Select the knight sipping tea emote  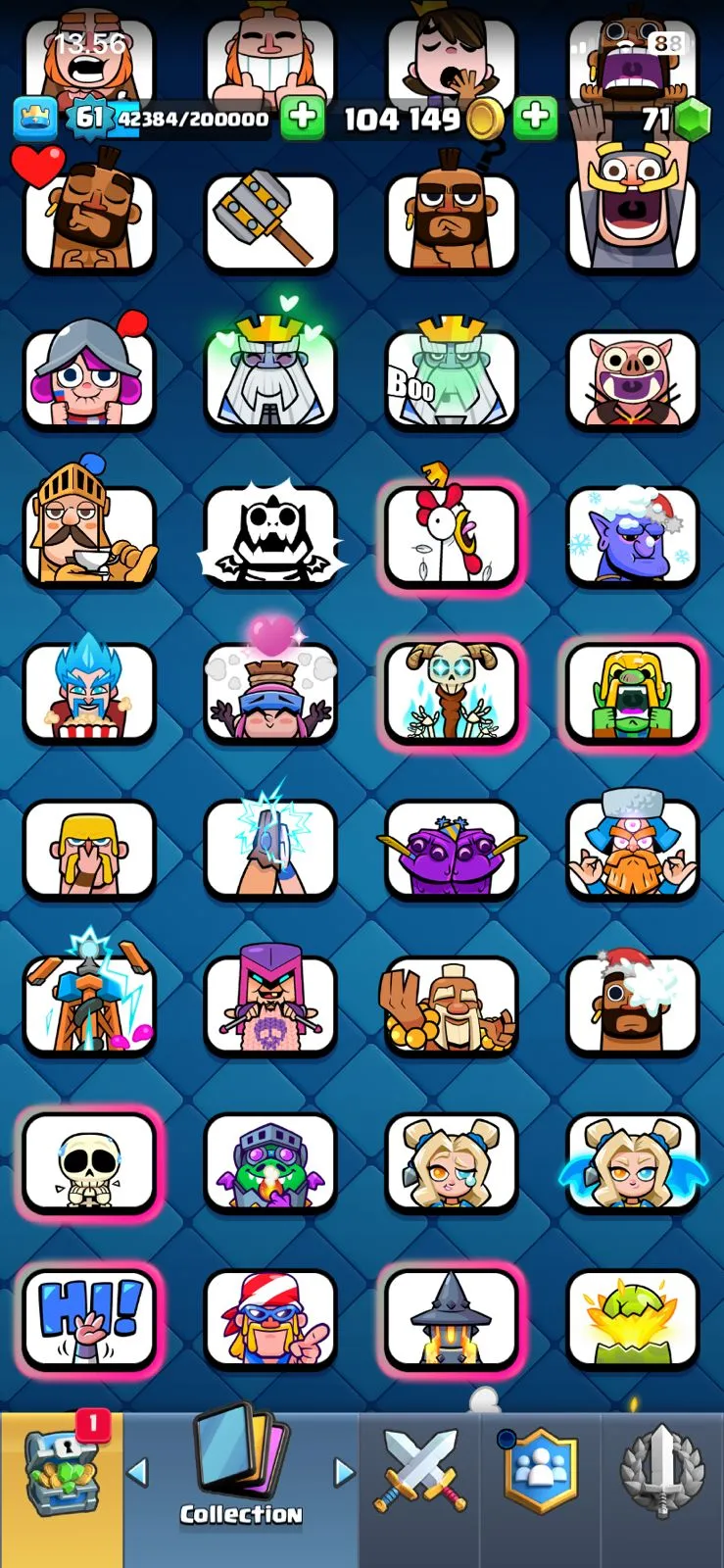(89, 537)
